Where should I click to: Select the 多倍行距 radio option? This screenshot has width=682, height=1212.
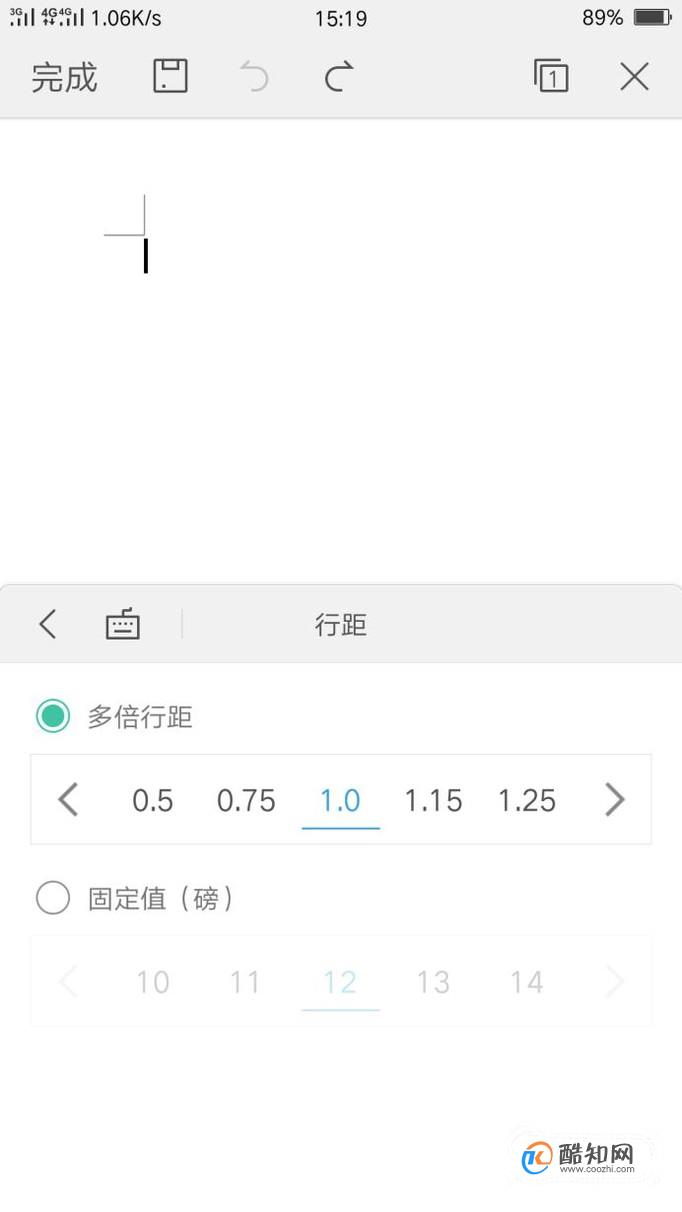click(x=53, y=716)
